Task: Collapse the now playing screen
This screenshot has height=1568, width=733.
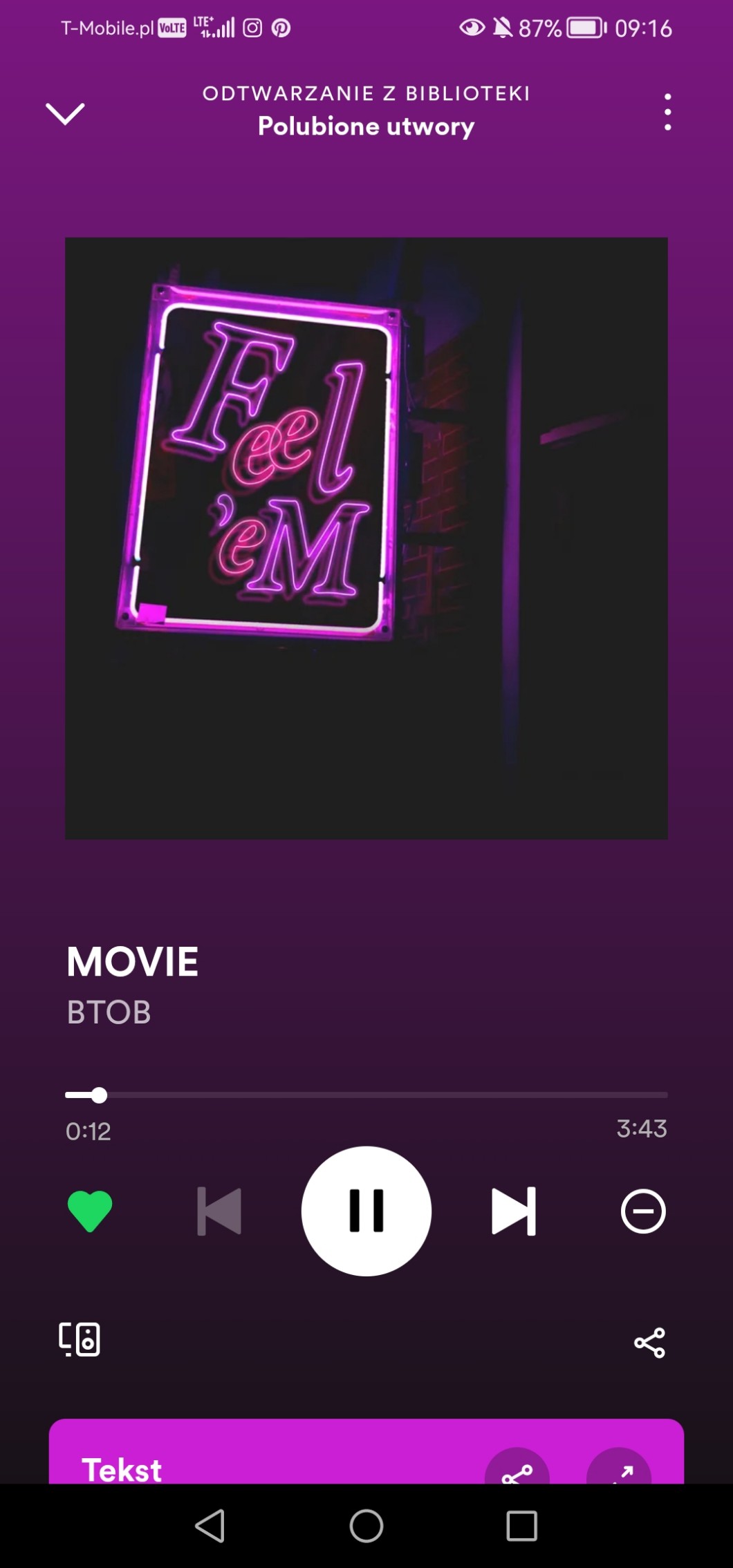Action: pos(65,113)
